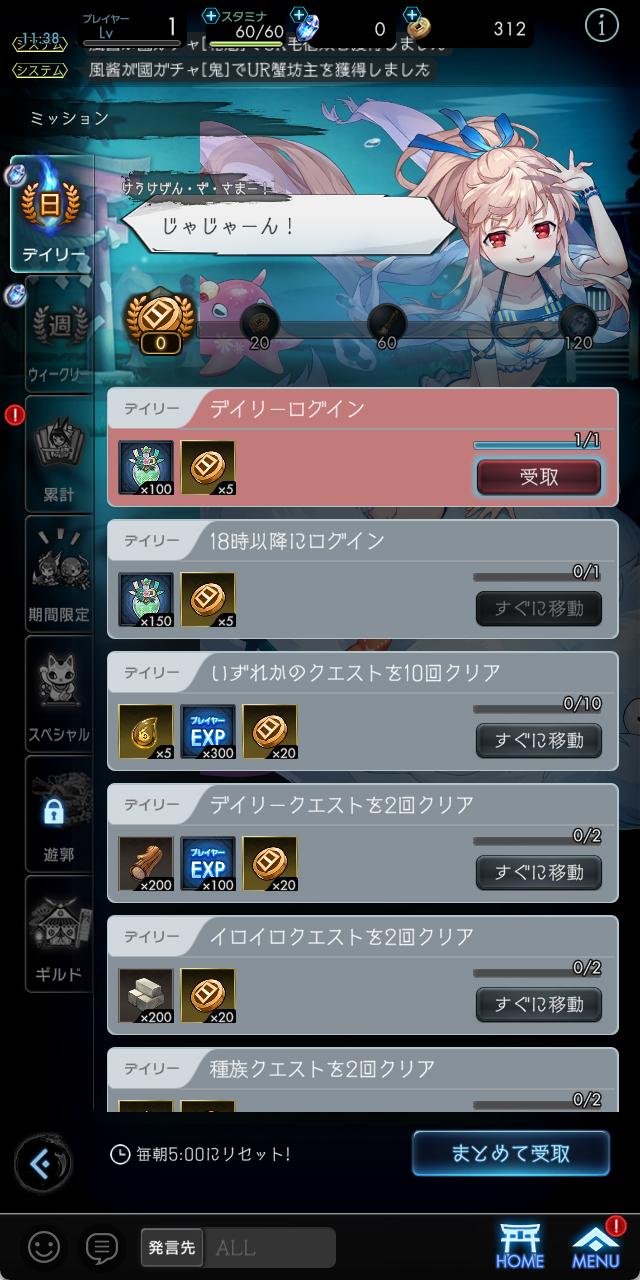The image size is (640, 1280).
Task: Move to the デイリークエスト 2回クリア mission
Action: 539,872
